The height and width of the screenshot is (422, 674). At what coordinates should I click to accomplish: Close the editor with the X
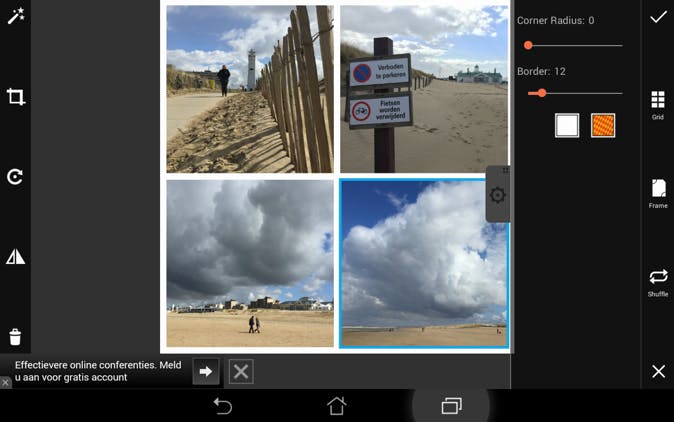pos(658,371)
